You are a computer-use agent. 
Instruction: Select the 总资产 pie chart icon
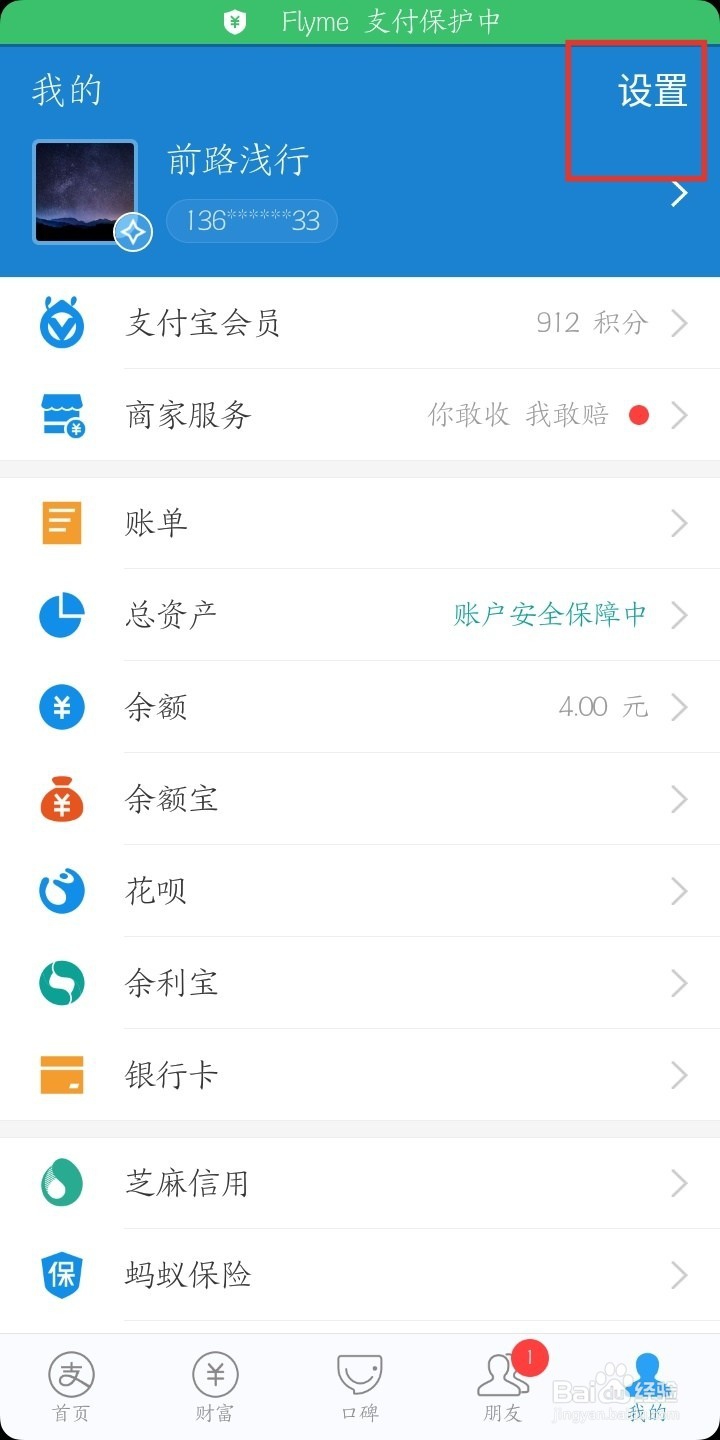click(x=61, y=614)
